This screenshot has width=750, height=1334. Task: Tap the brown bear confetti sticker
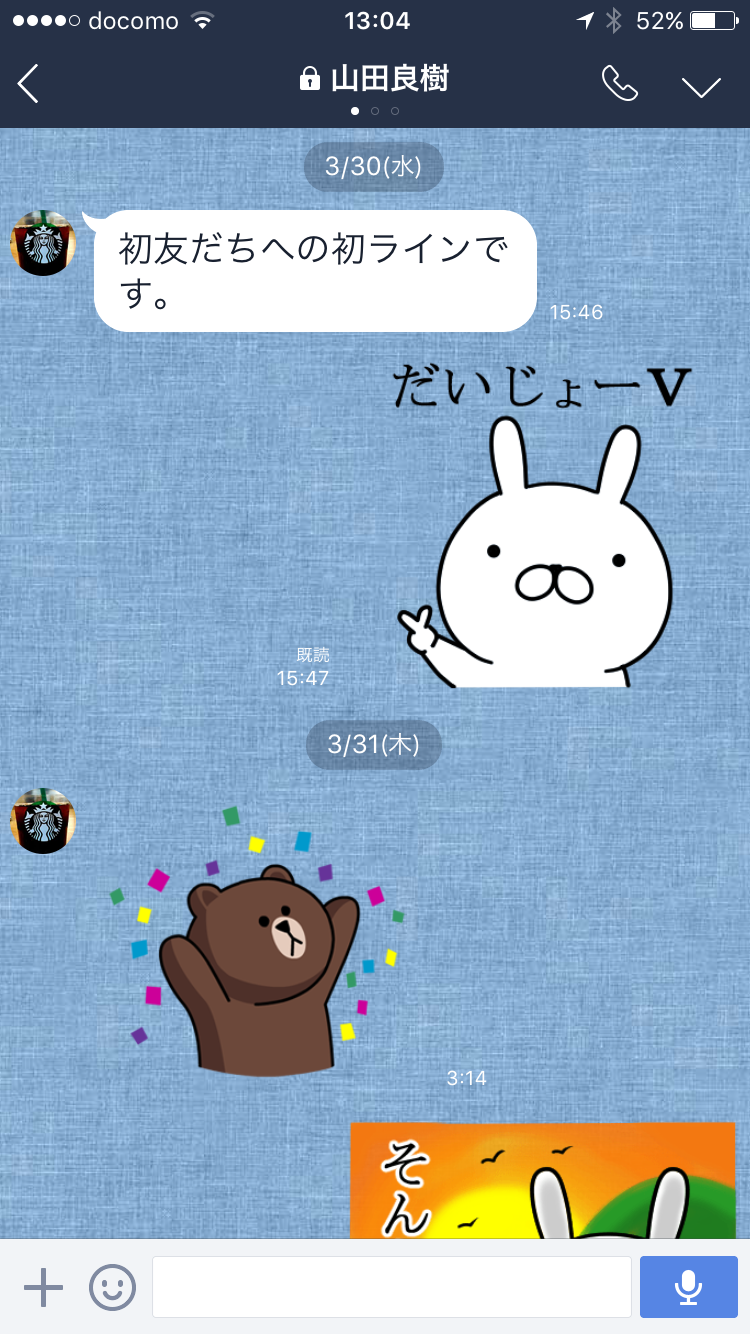coord(260,950)
